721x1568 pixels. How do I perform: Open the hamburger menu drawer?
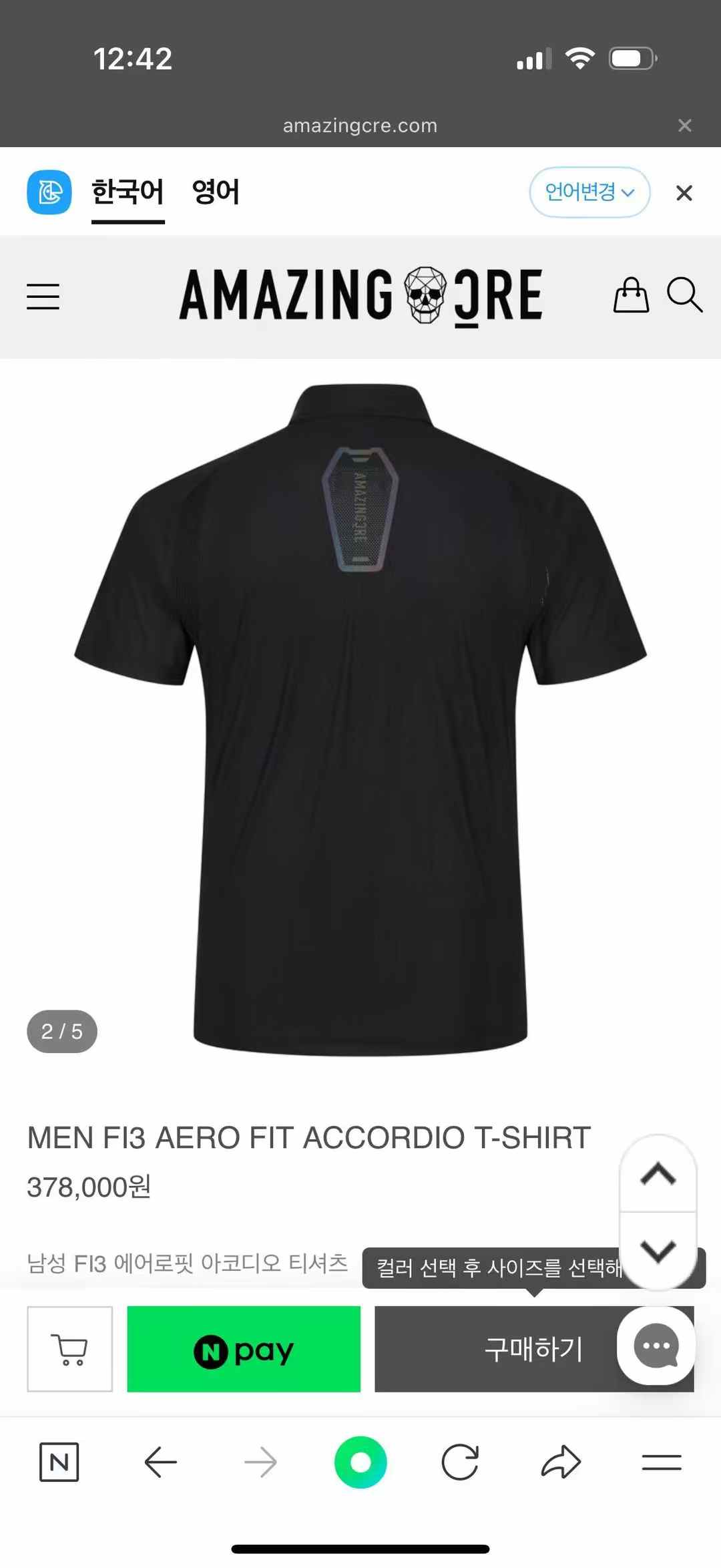pos(43,296)
